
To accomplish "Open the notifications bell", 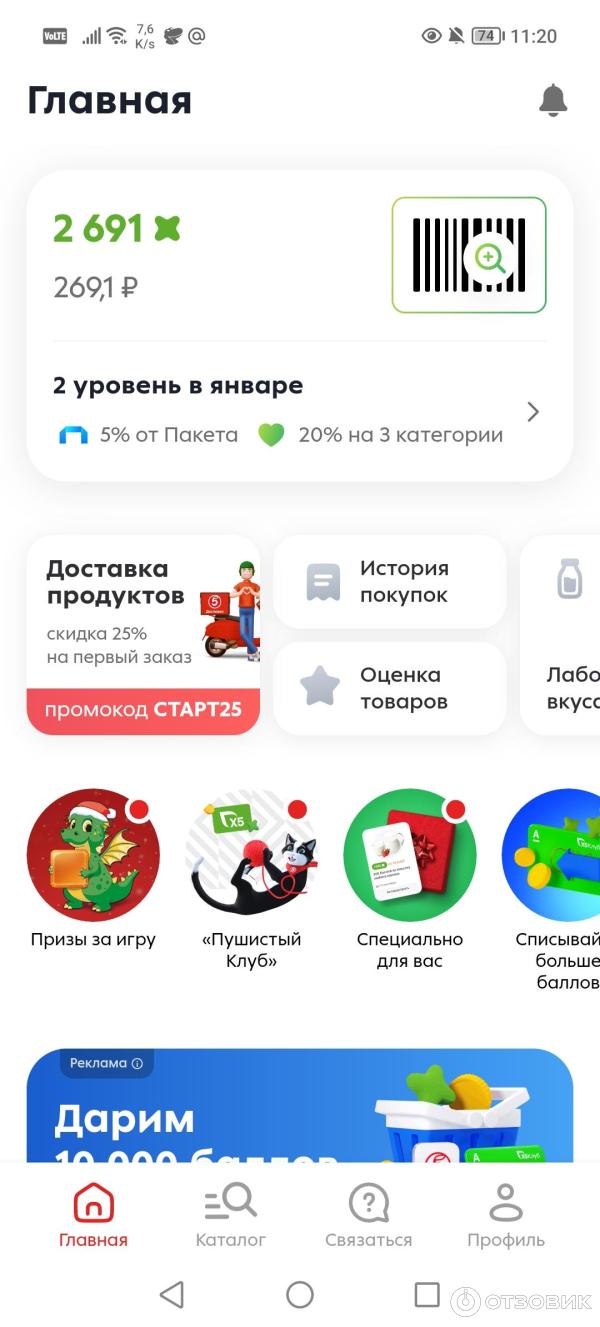I will [553, 100].
